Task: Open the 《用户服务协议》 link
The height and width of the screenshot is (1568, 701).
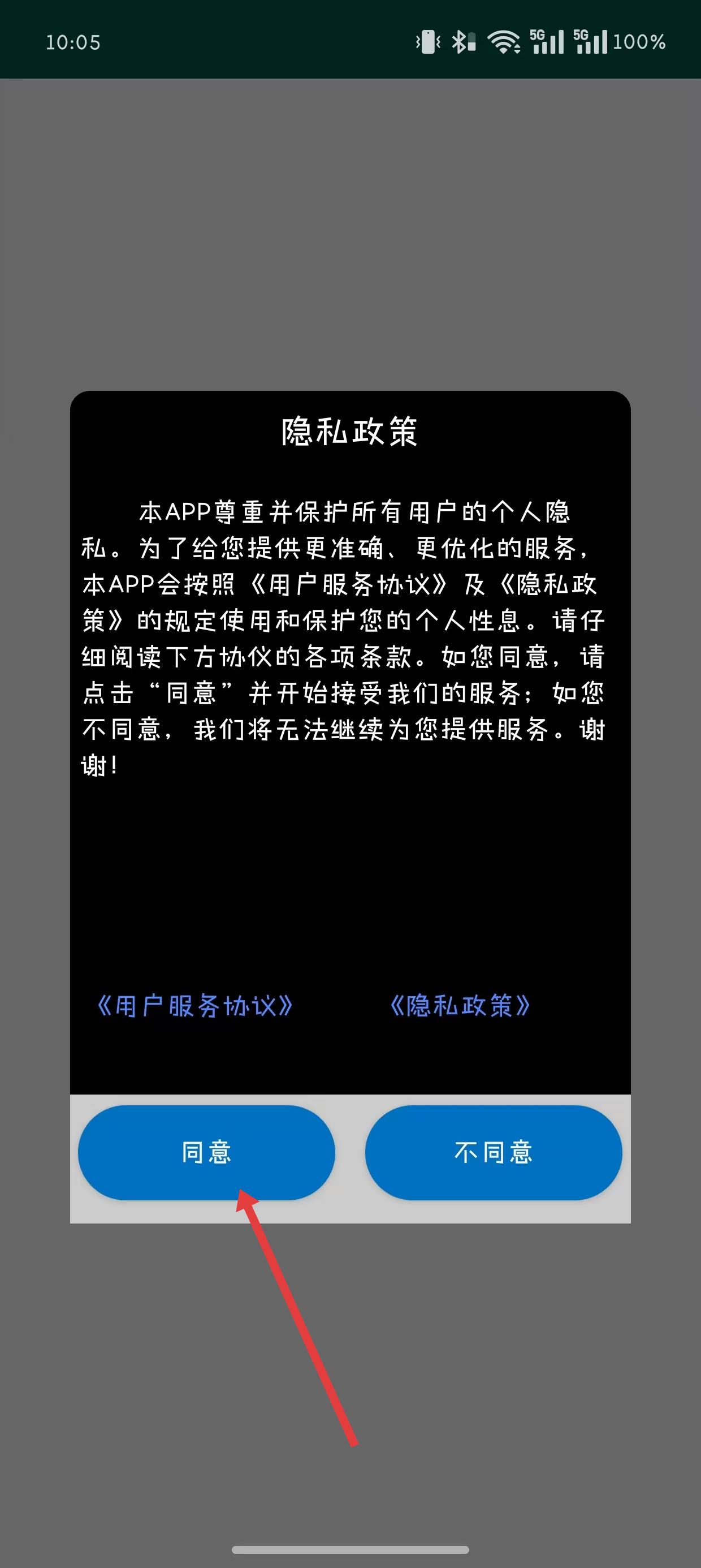Action: click(x=194, y=1006)
